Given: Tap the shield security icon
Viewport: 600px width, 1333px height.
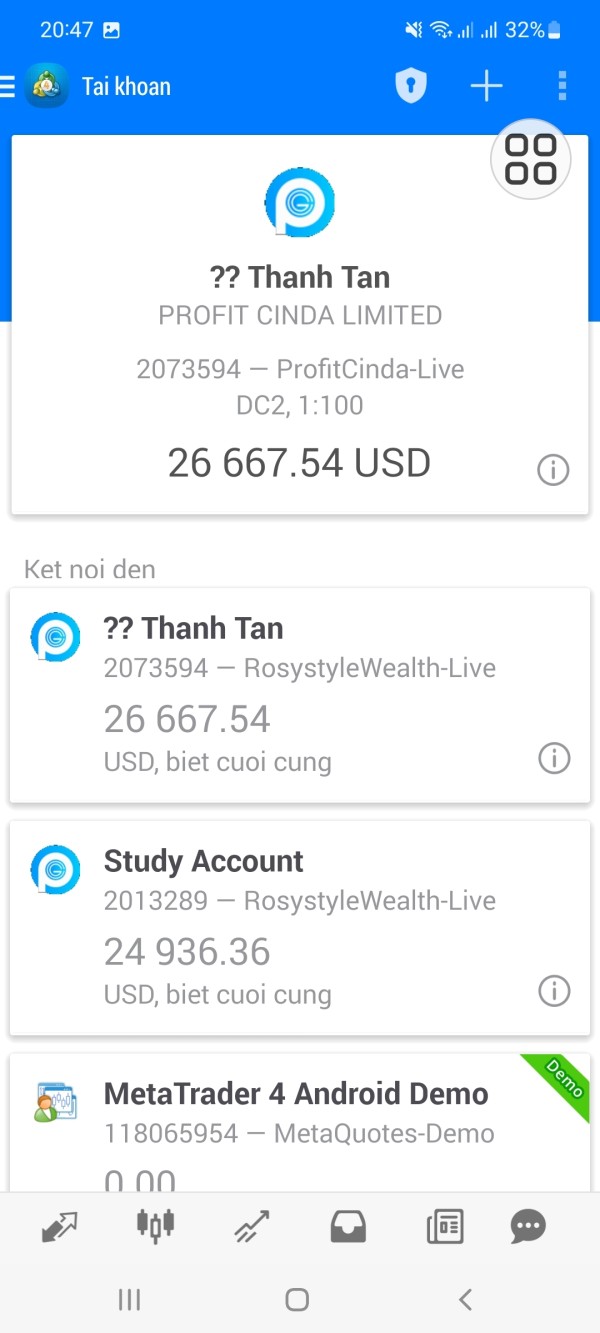Looking at the screenshot, I should coord(410,87).
